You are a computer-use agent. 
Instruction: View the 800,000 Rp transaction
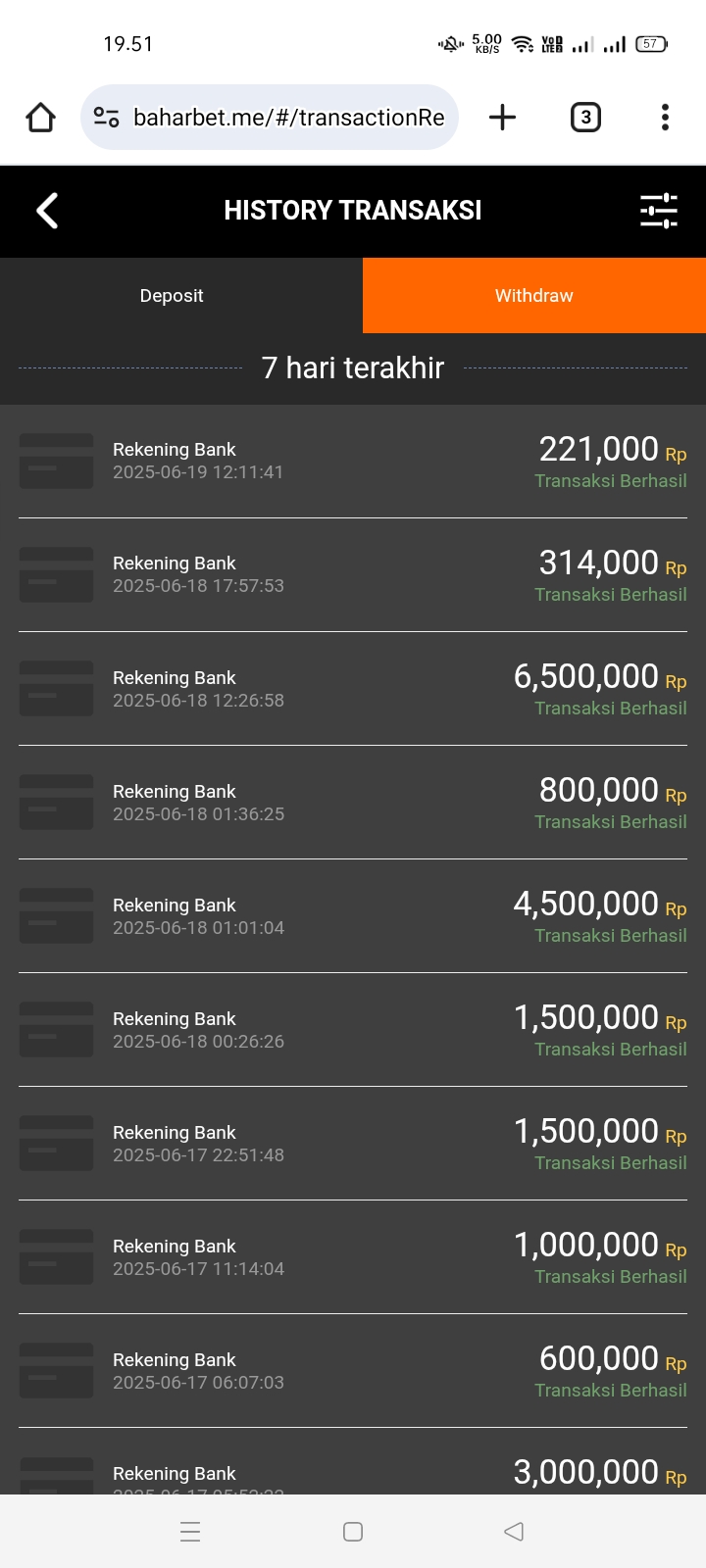pyautogui.click(x=353, y=803)
